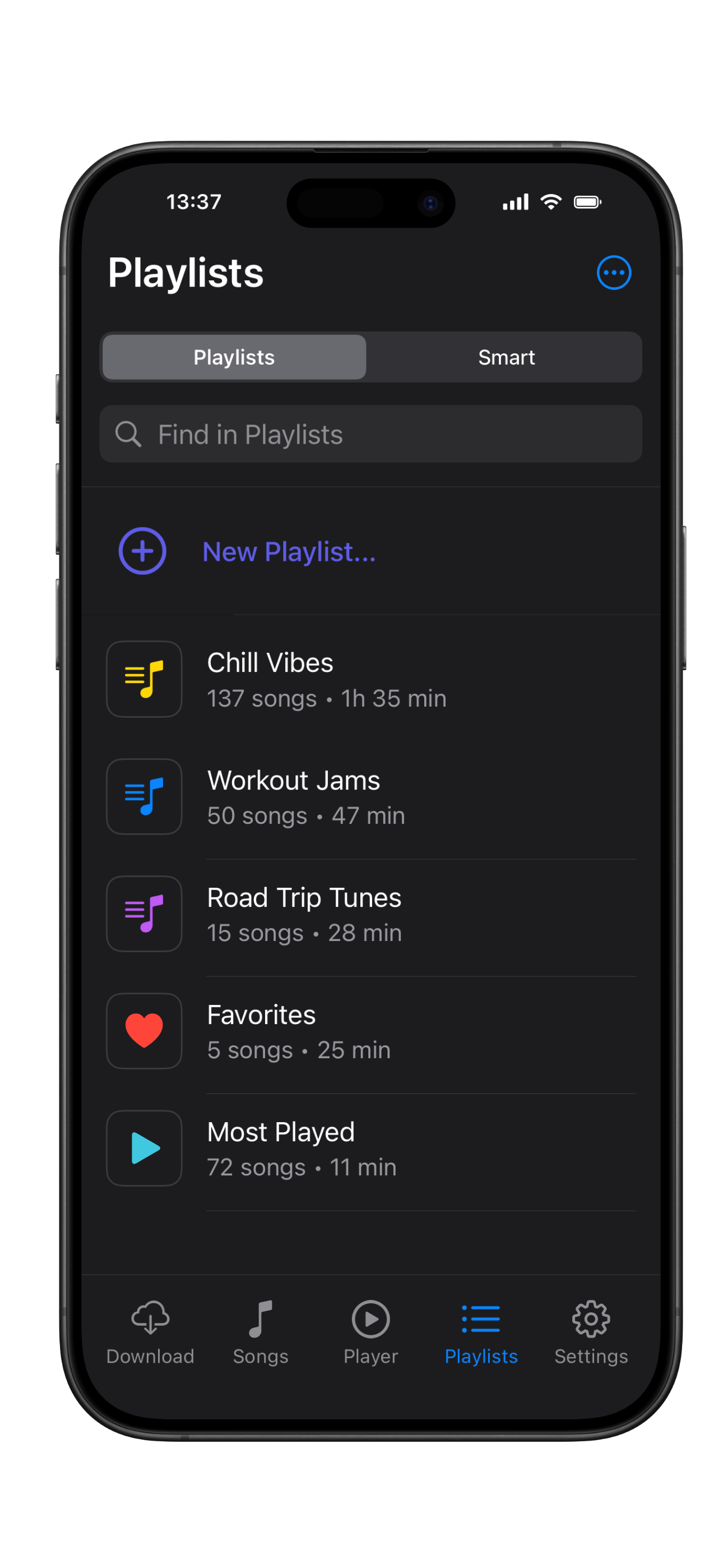This screenshot has width=723, height=1568.
Task: Open the Settings tab
Action: point(591,1331)
